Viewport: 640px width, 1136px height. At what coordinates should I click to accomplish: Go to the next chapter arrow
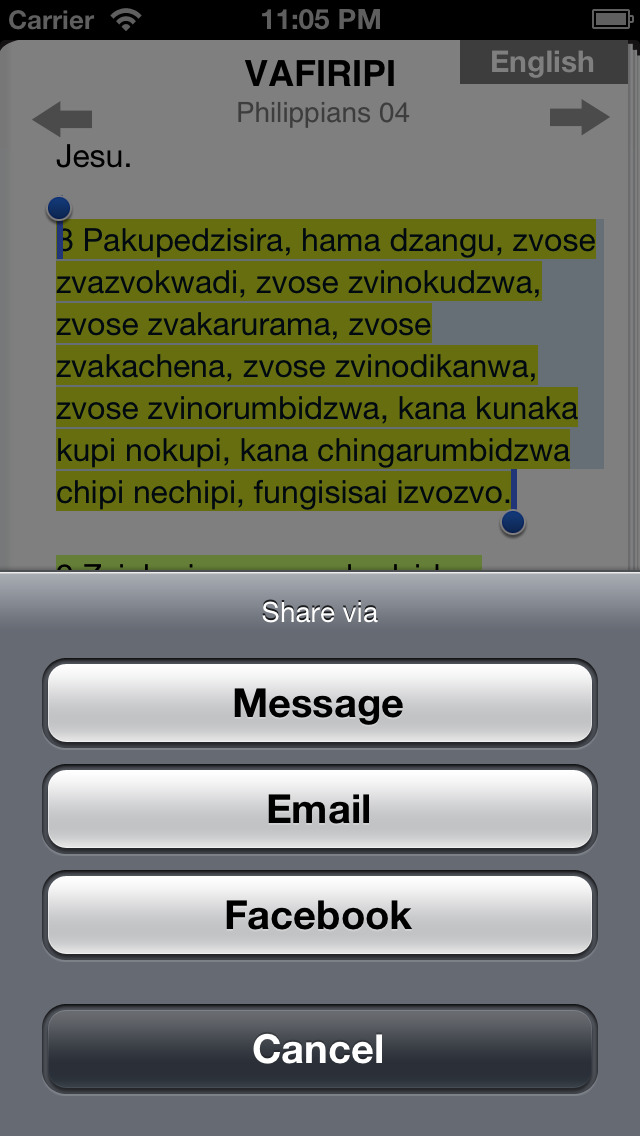579,117
